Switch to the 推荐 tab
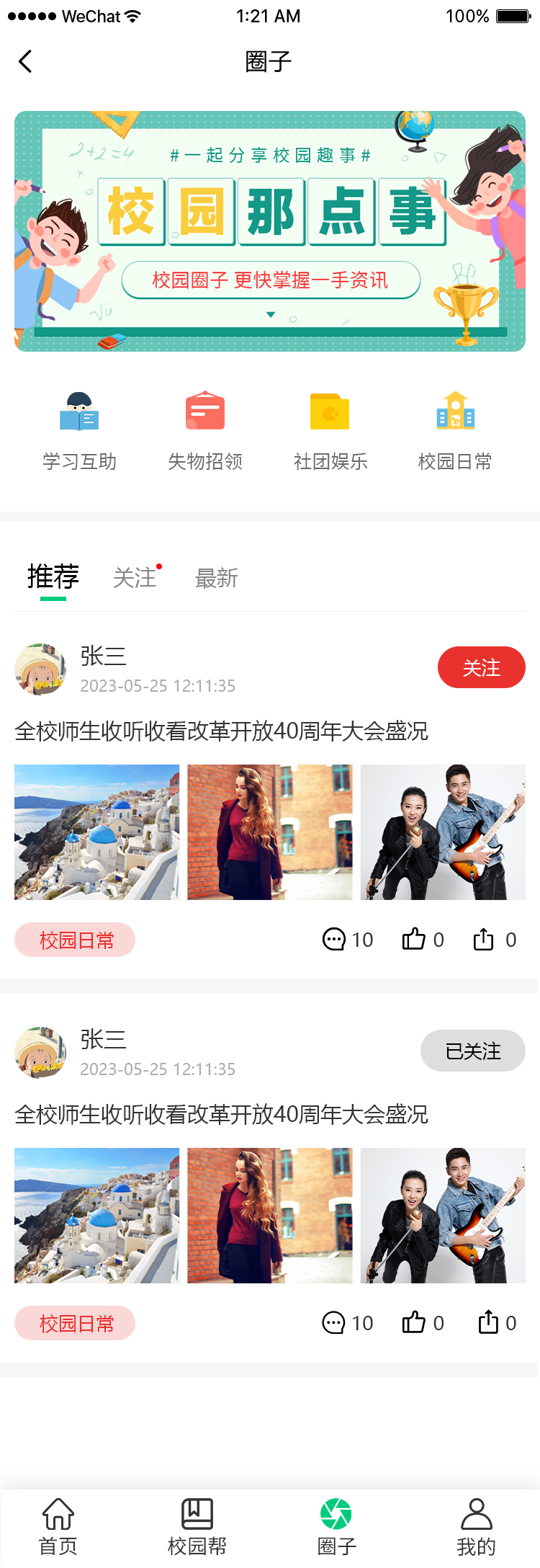 (x=53, y=577)
